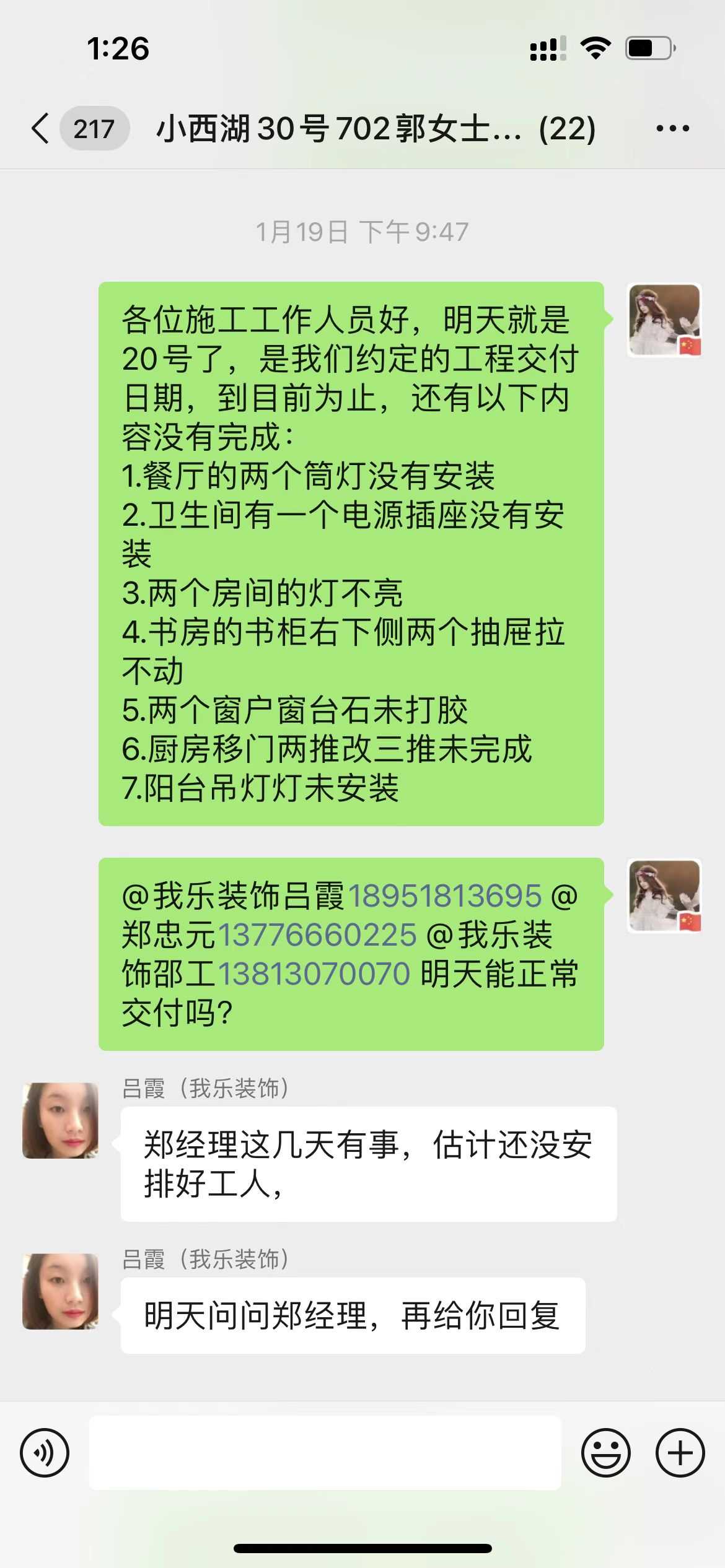Open 吕霞's avatar beside 明天问问郑经理 message
Image resolution: width=725 pixels, height=1568 pixels.
[60, 1291]
